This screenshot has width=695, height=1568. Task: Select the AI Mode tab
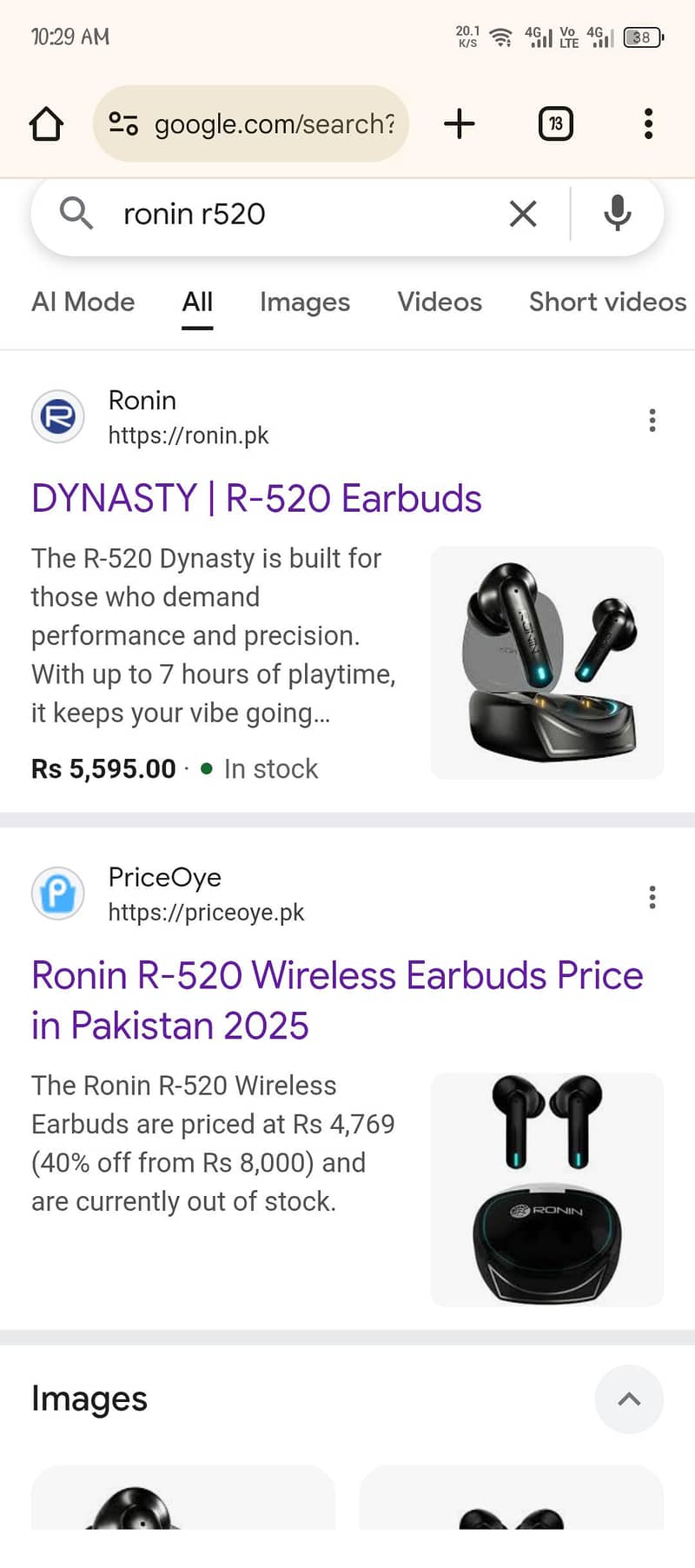(83, 302)
